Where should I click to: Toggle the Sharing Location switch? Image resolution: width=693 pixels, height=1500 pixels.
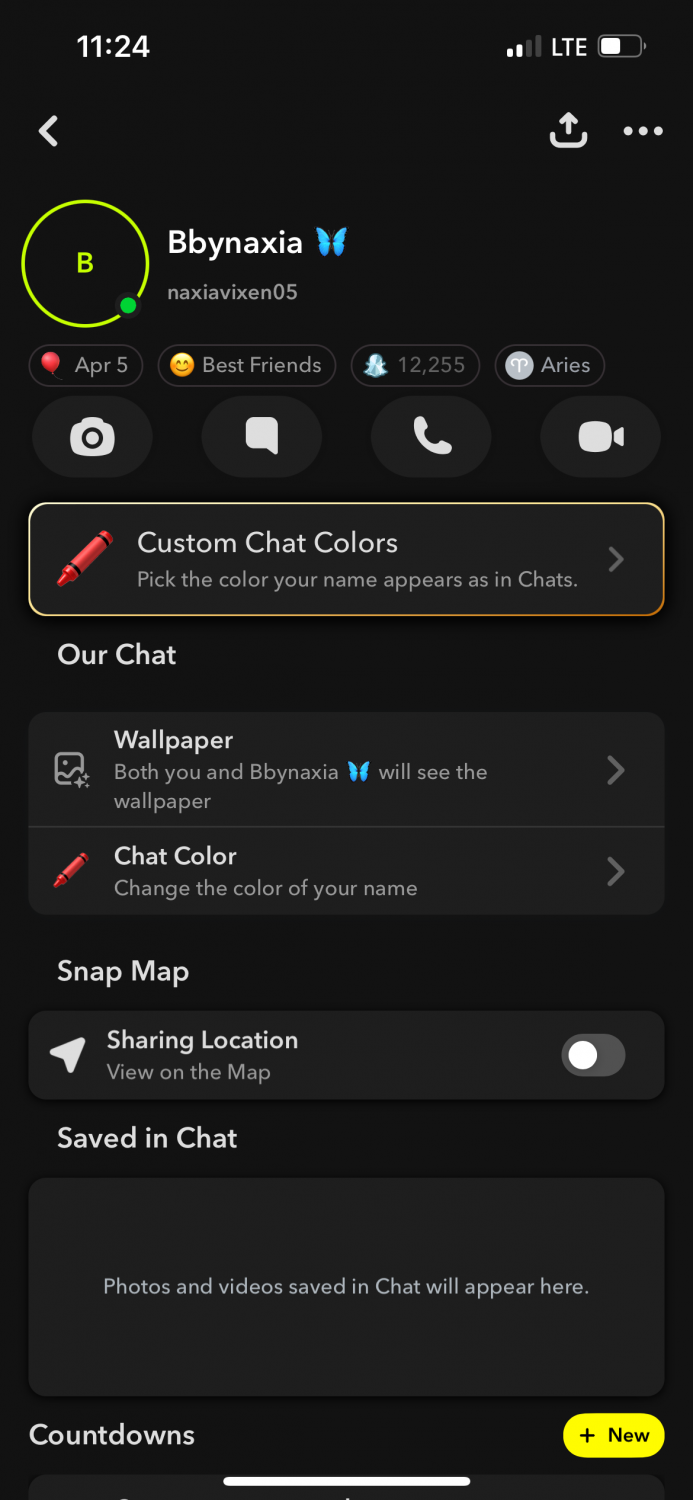coord(593,1055)
